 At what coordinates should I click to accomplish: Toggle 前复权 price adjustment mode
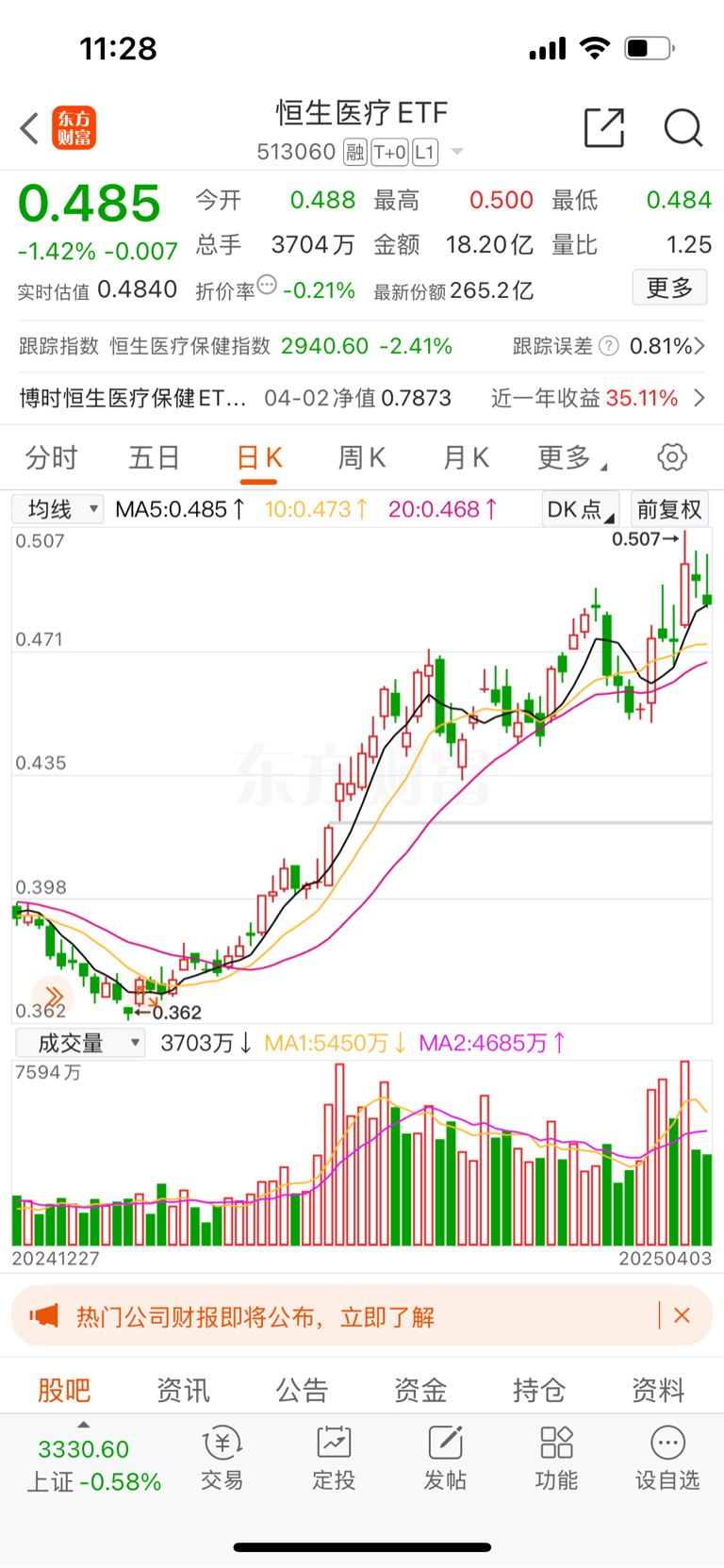tap(669, 509)
